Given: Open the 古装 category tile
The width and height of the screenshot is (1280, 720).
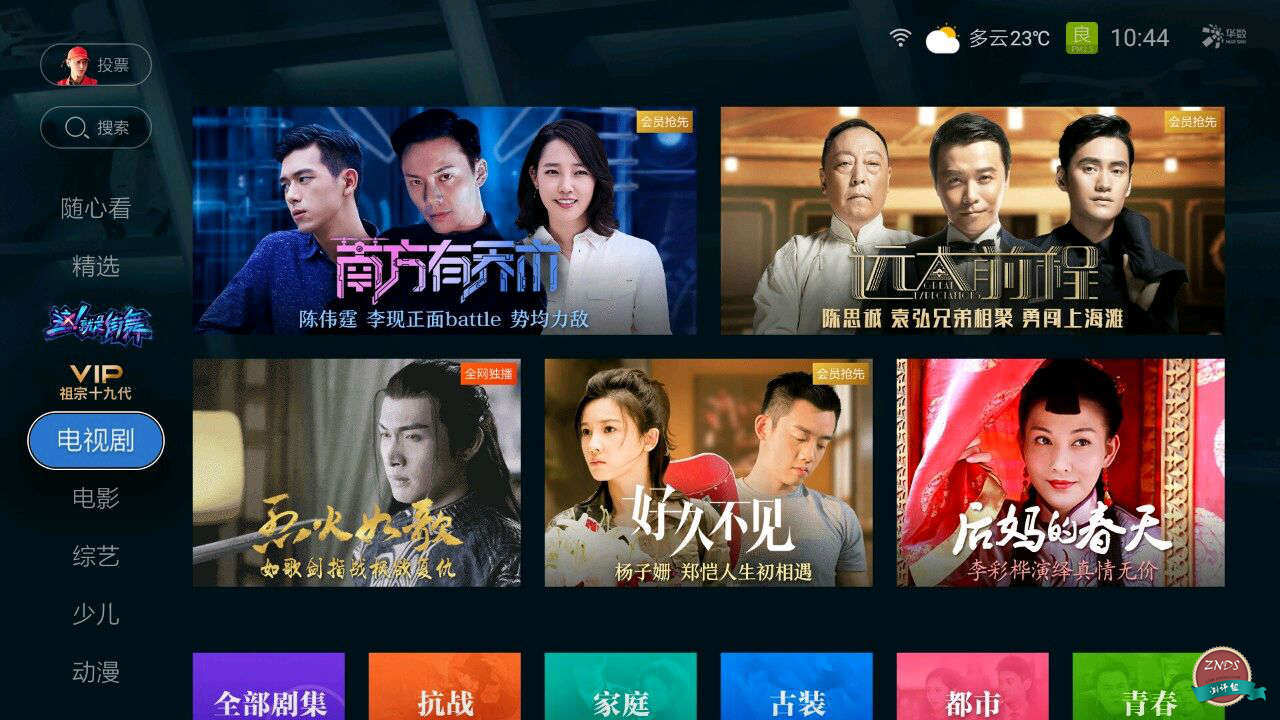Looking at the screenshot, I should coord(796,688).
